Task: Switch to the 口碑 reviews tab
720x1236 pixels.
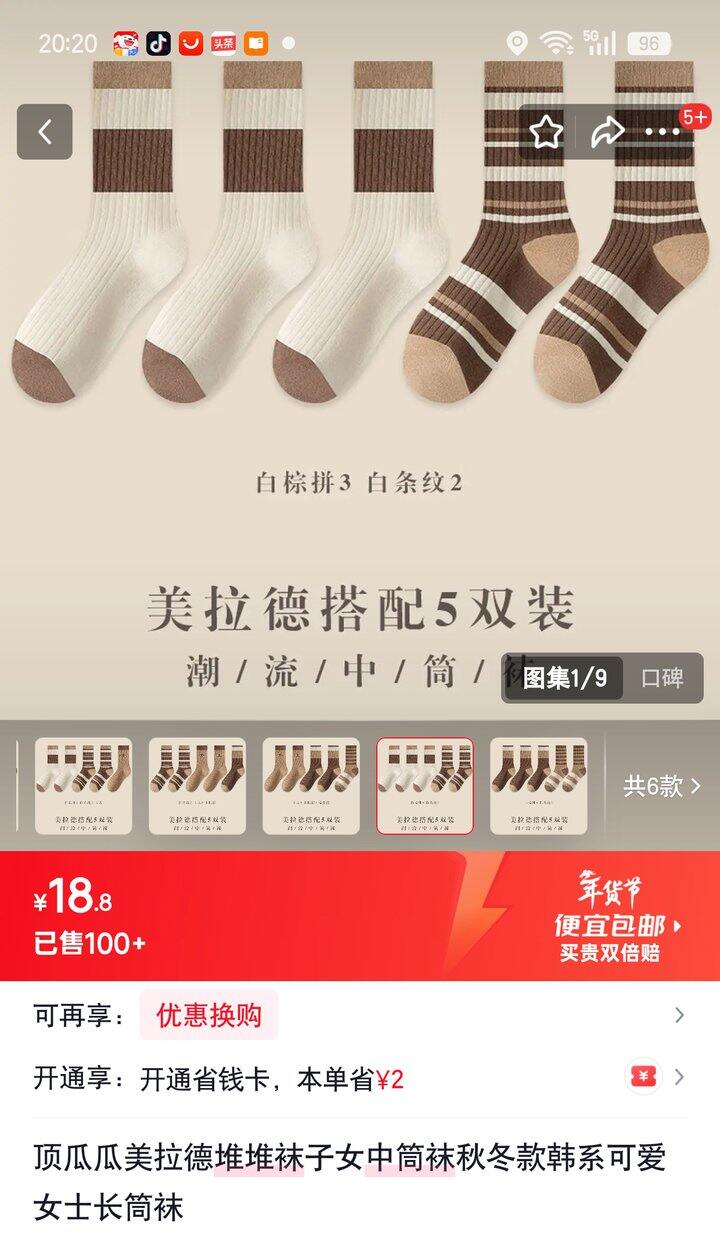Action: point(662,678)
